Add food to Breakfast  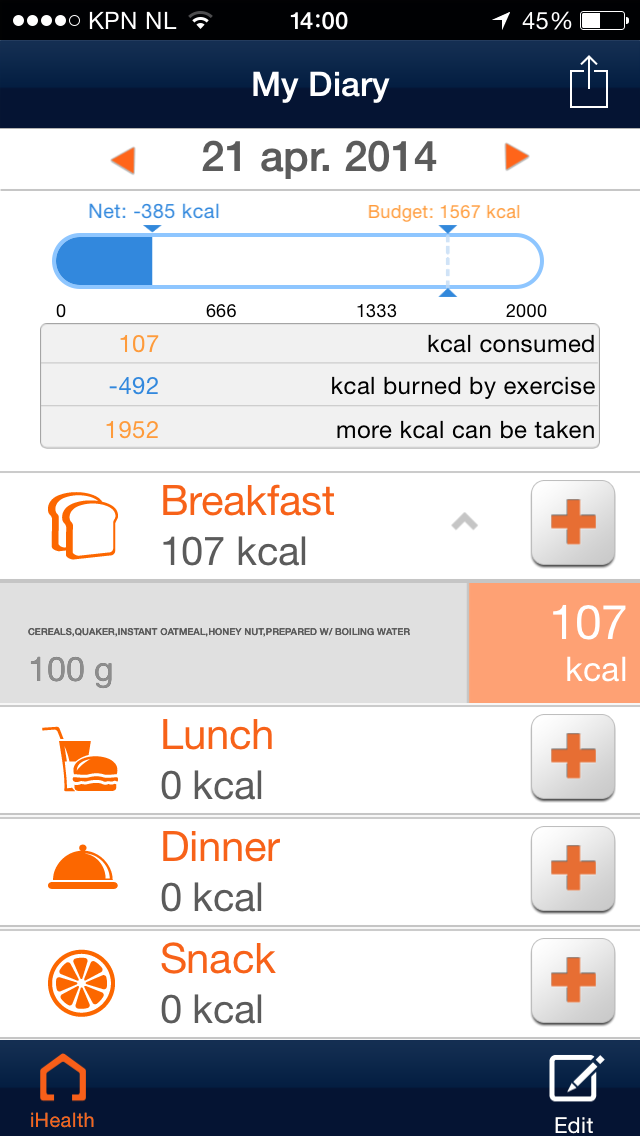click(573, 522)
